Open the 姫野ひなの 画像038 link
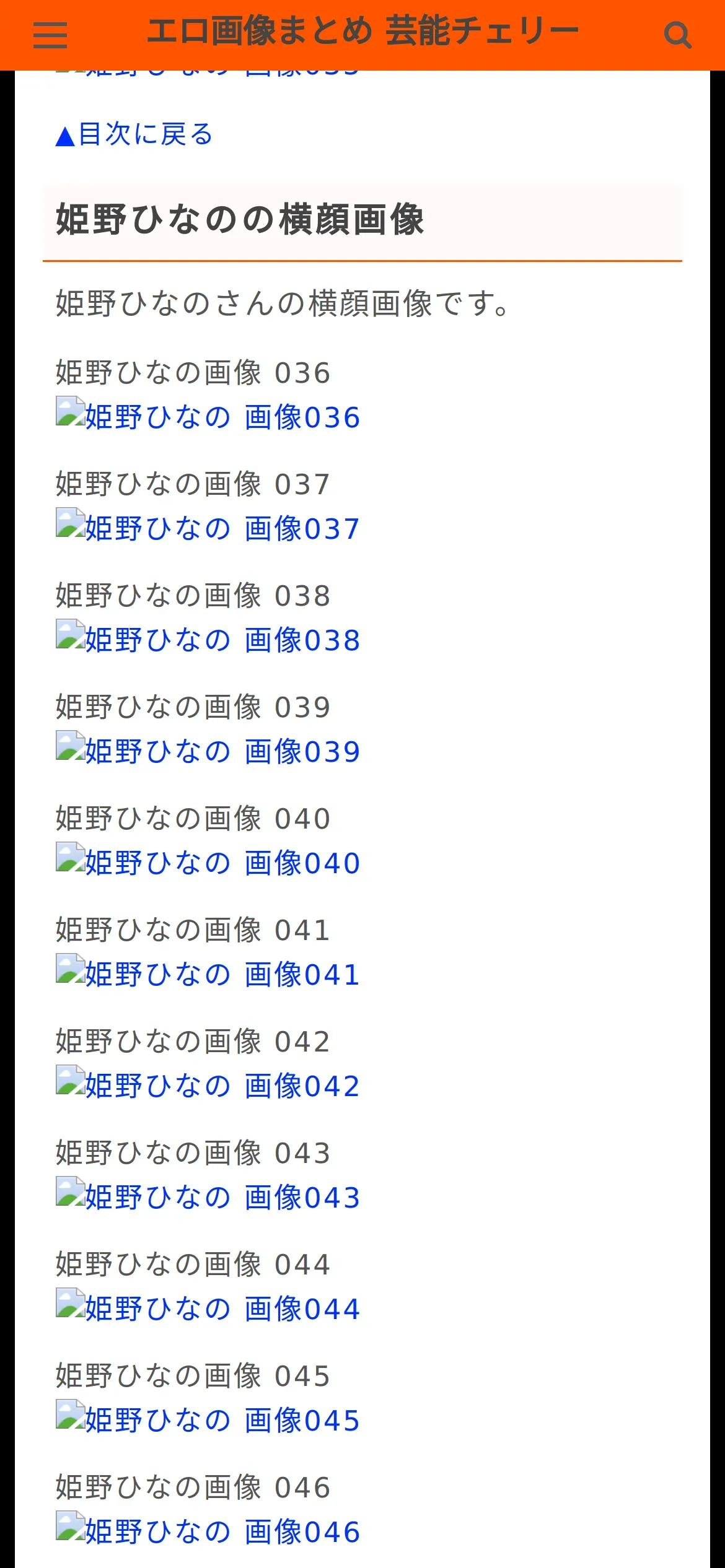The height and width of the screenshot is (1568, 725). click(208, 640)
